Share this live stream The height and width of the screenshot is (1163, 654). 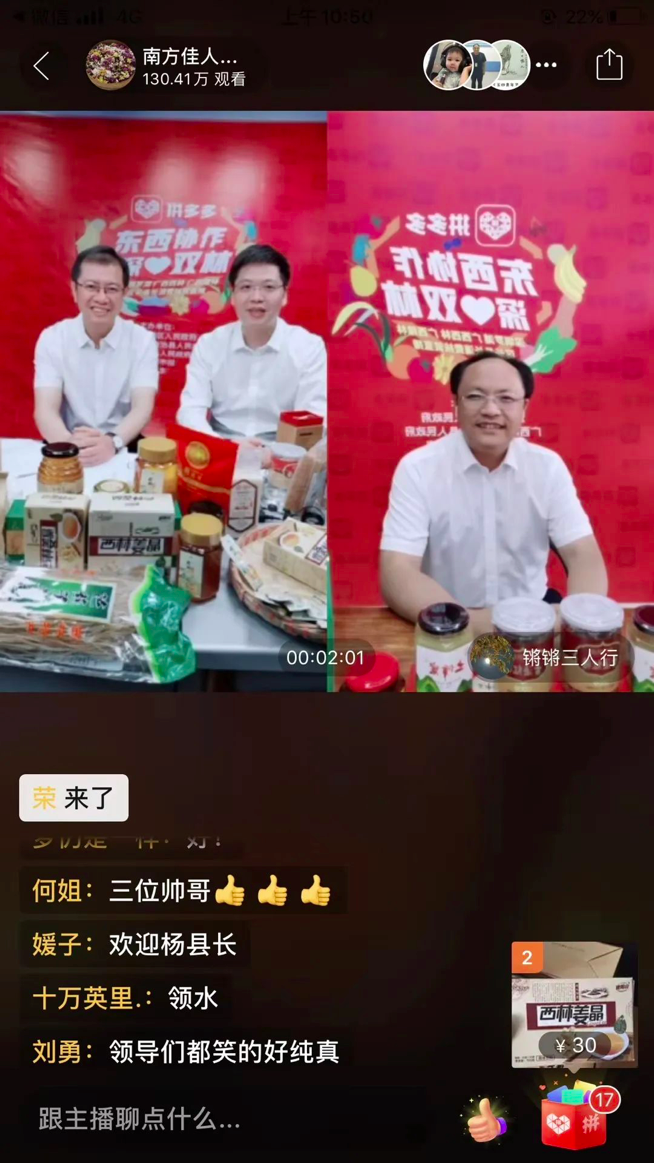[609, 65]
